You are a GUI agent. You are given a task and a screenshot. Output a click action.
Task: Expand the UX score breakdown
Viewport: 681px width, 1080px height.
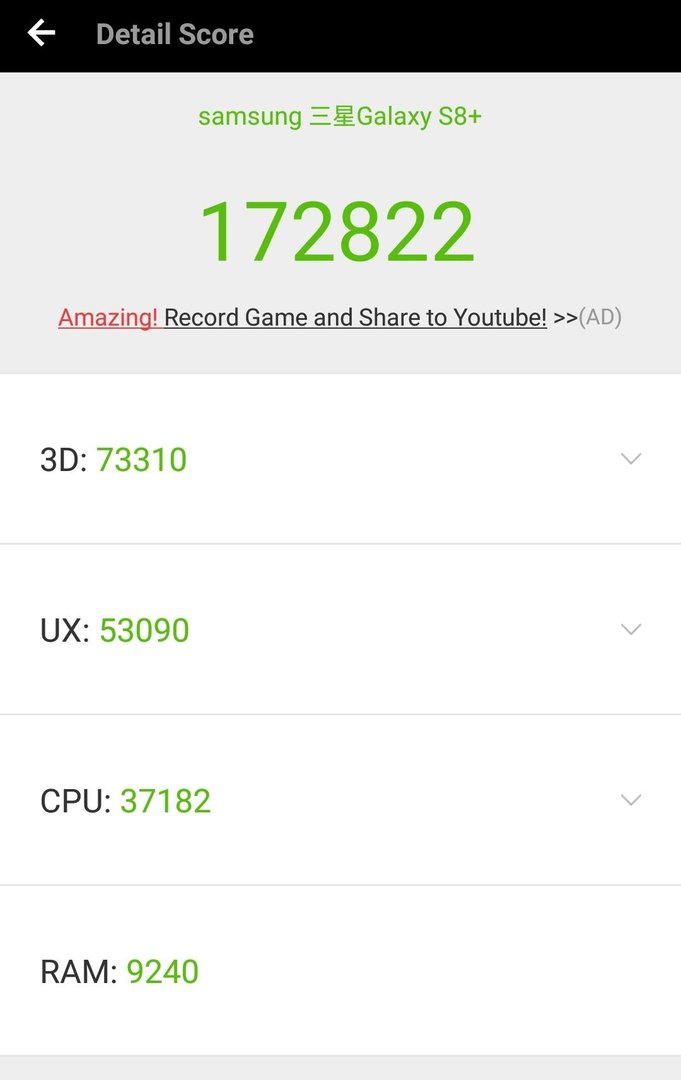630,629
